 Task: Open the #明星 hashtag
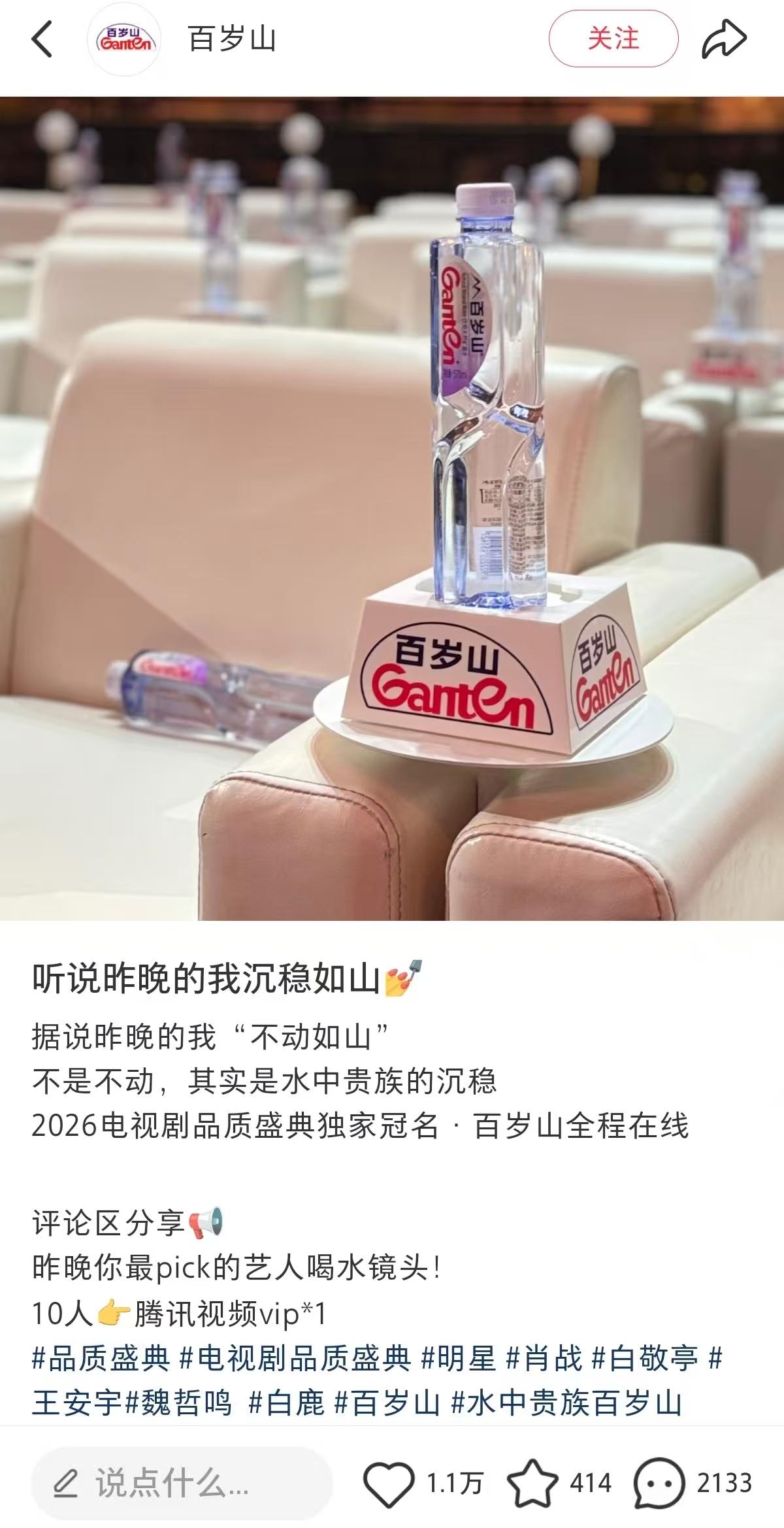(x=459, y=1359)
